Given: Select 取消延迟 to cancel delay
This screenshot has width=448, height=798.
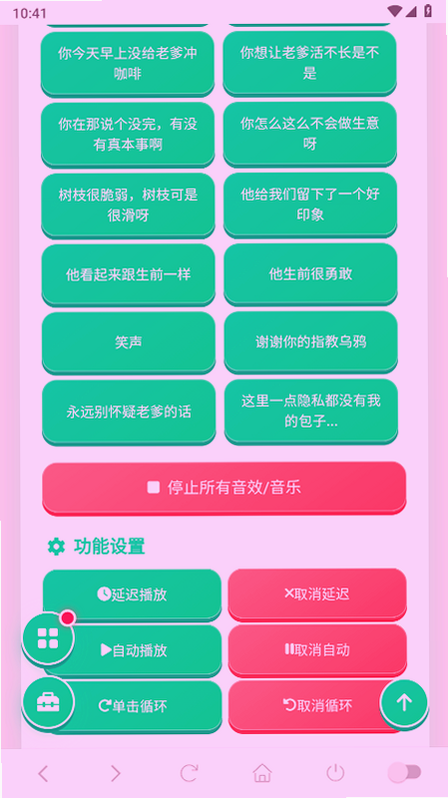Looking at the screenshot, I should click(317, 594).
